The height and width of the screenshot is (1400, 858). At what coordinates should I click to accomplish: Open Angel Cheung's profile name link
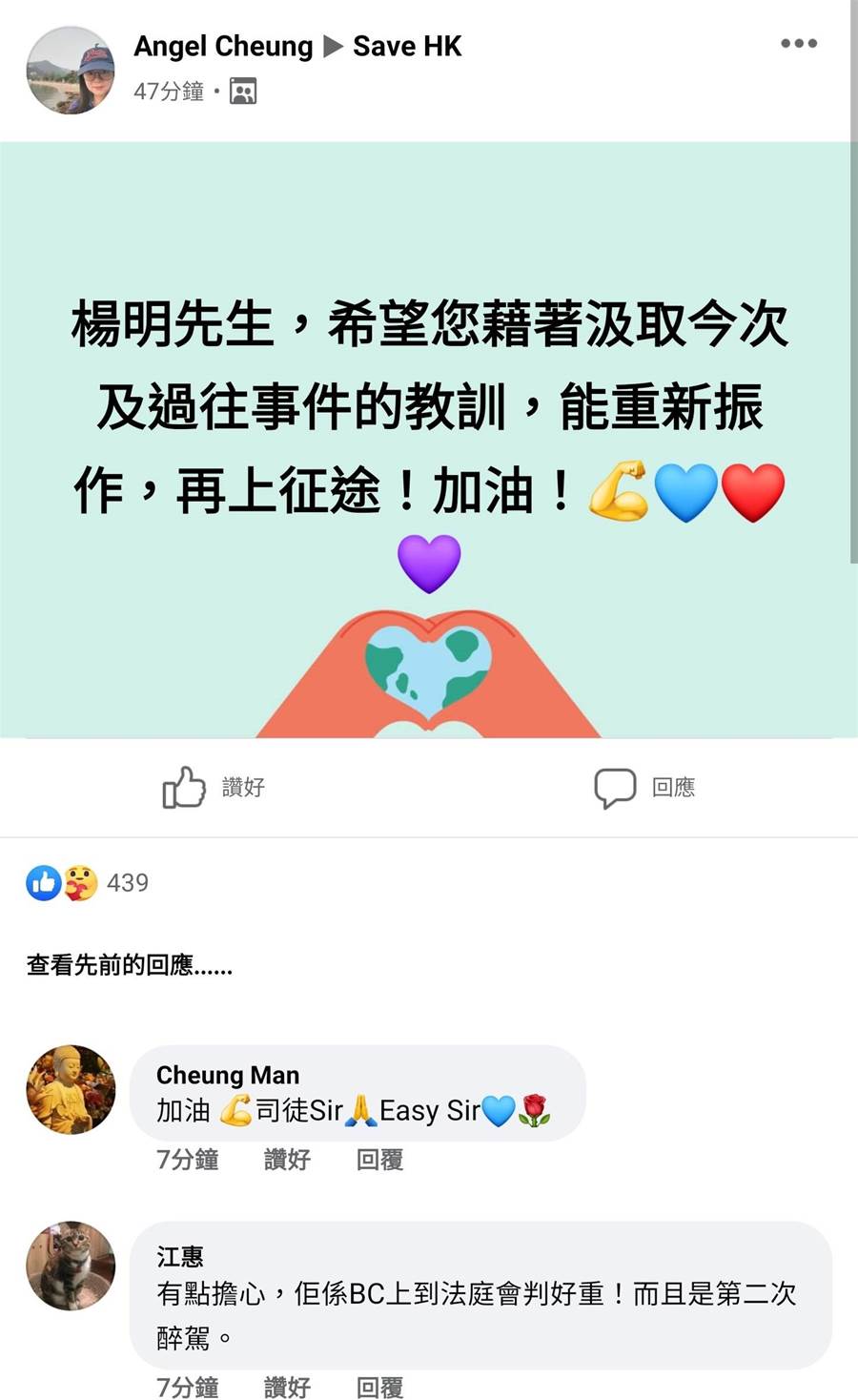(223, 46)
